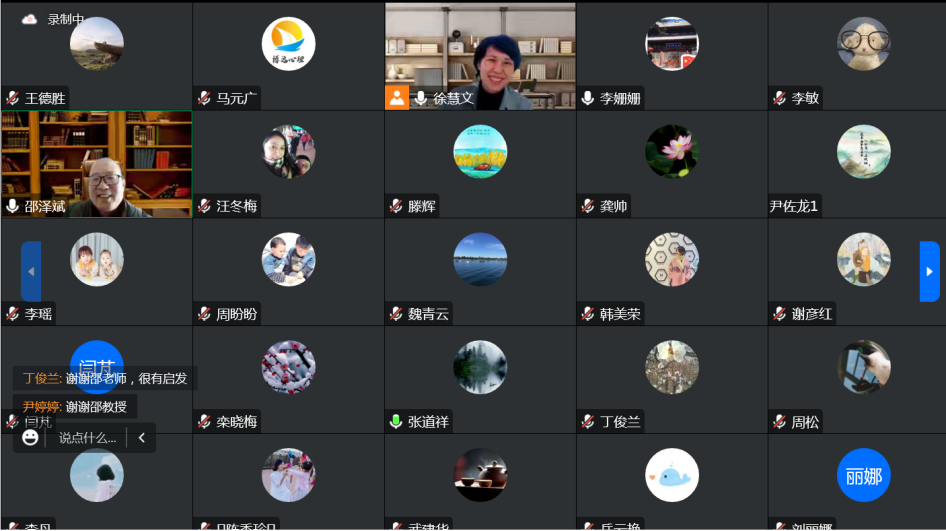
Task: Select 邵泽斌's video tile
Action: [96, 163]
